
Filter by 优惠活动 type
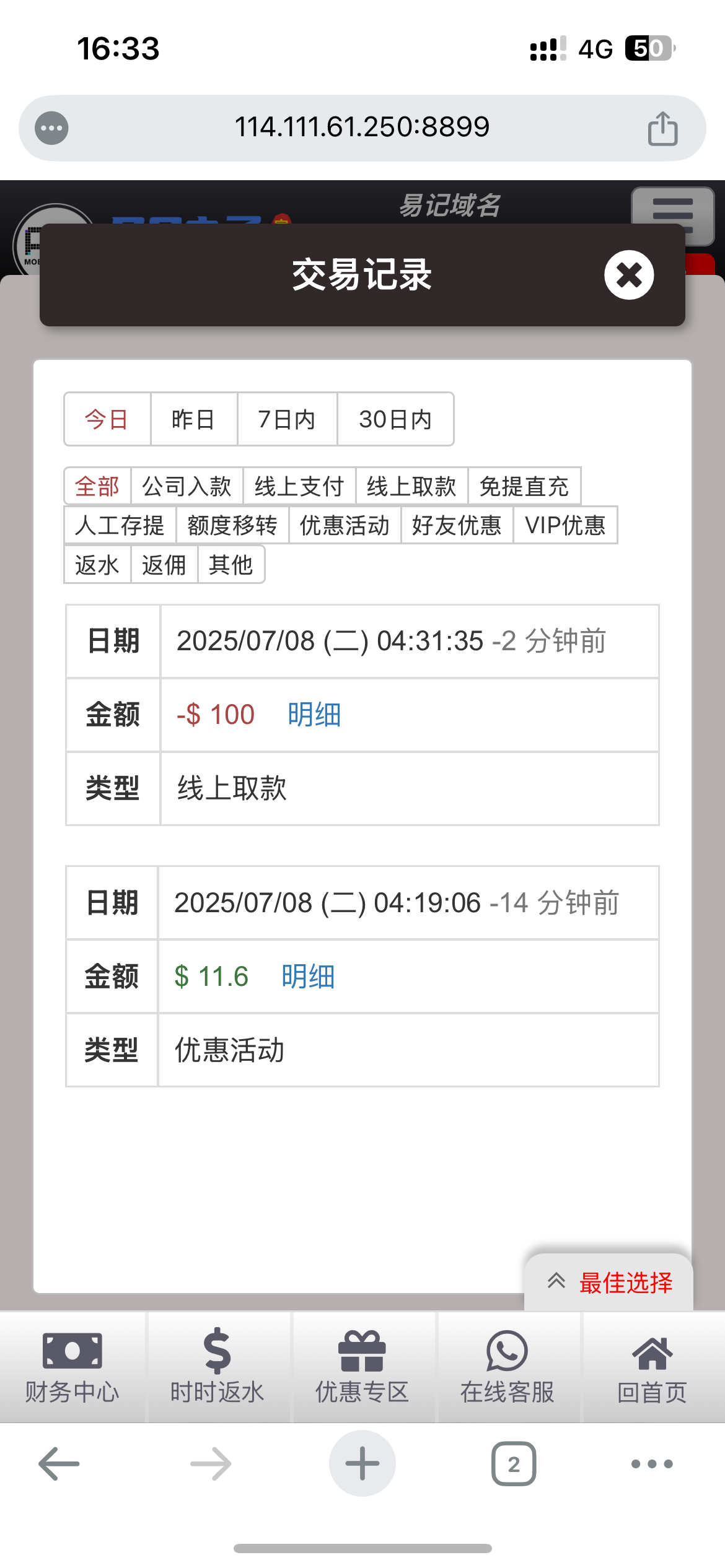point(345,525)
